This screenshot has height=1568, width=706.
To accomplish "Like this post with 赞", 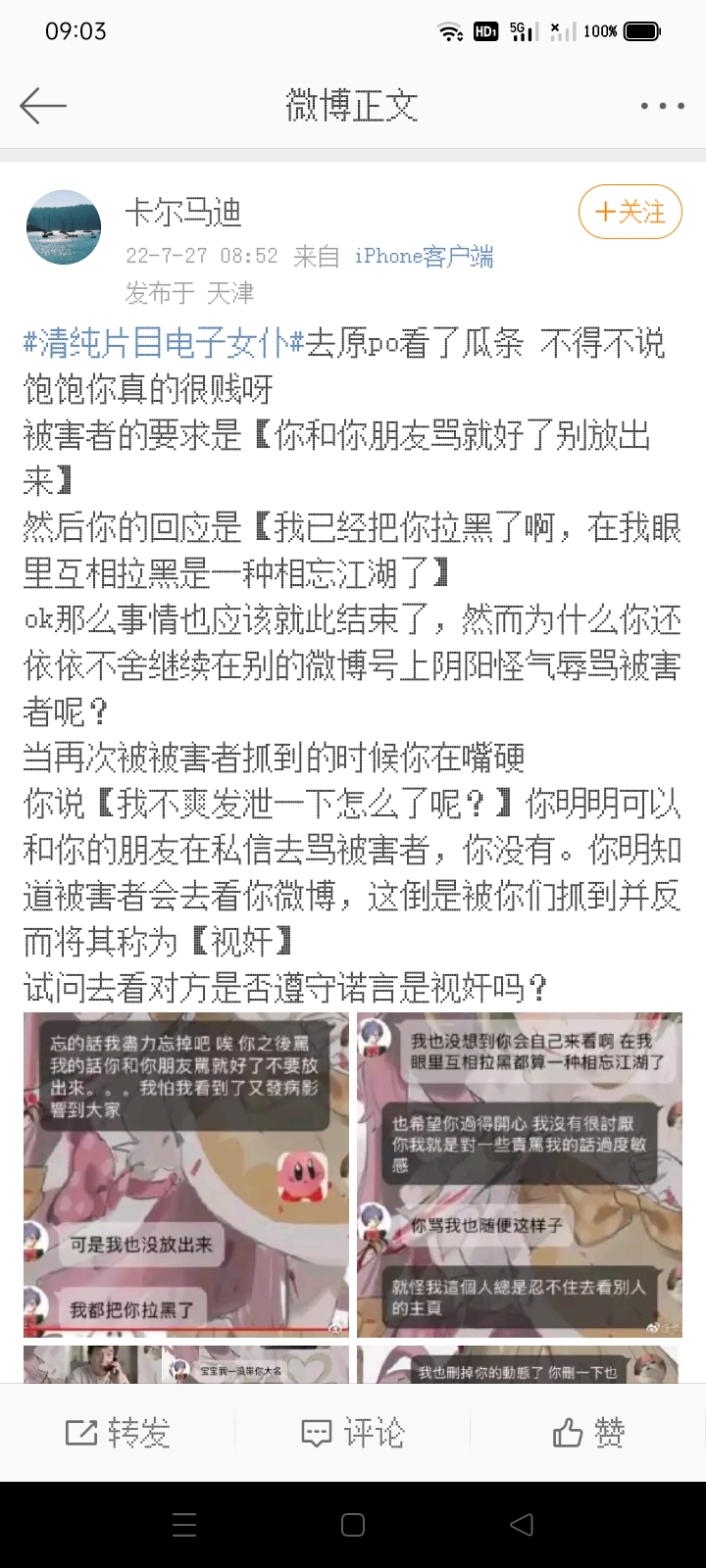I will 588,1433.
